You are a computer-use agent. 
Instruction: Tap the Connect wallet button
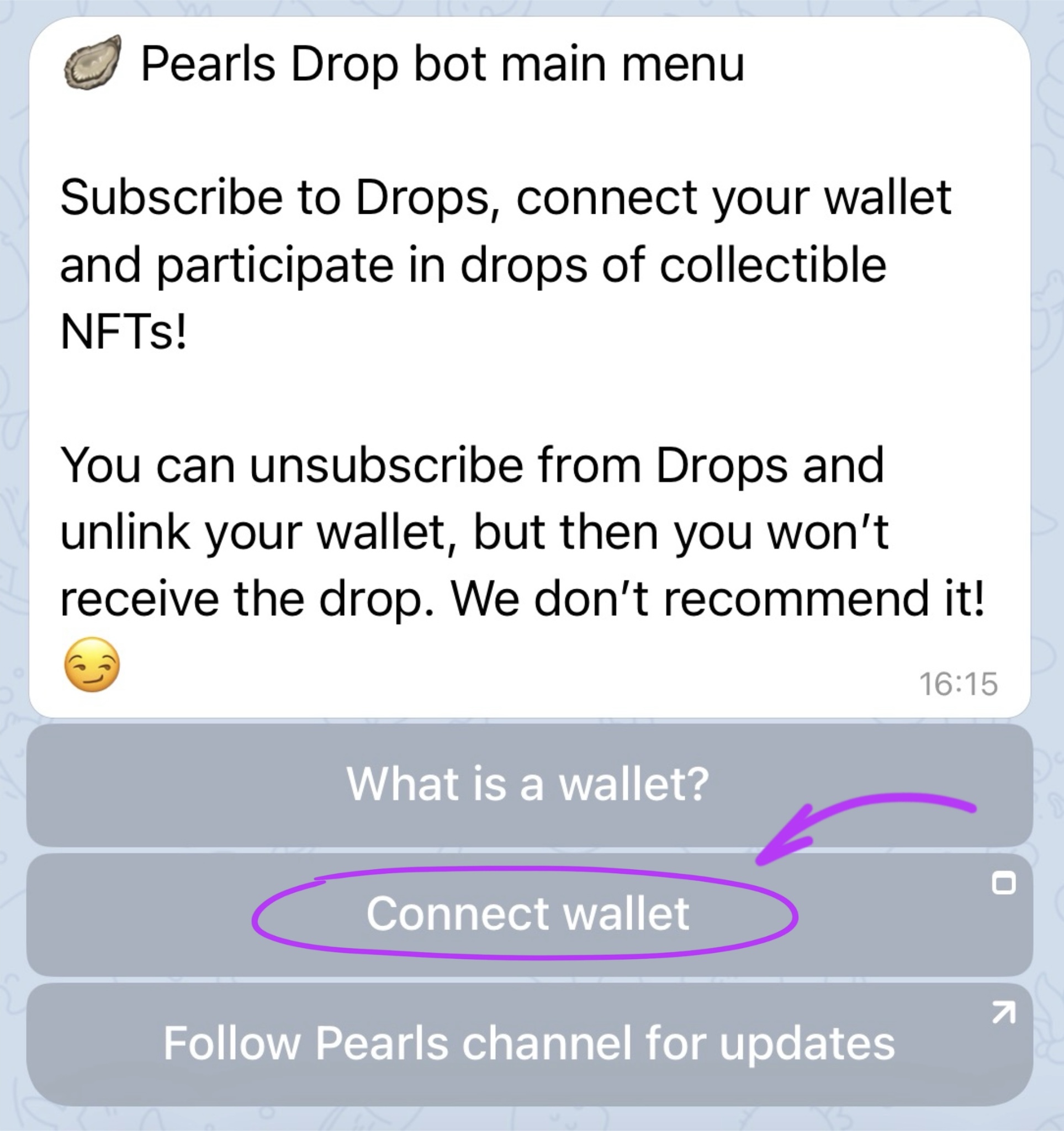(529, 915)
